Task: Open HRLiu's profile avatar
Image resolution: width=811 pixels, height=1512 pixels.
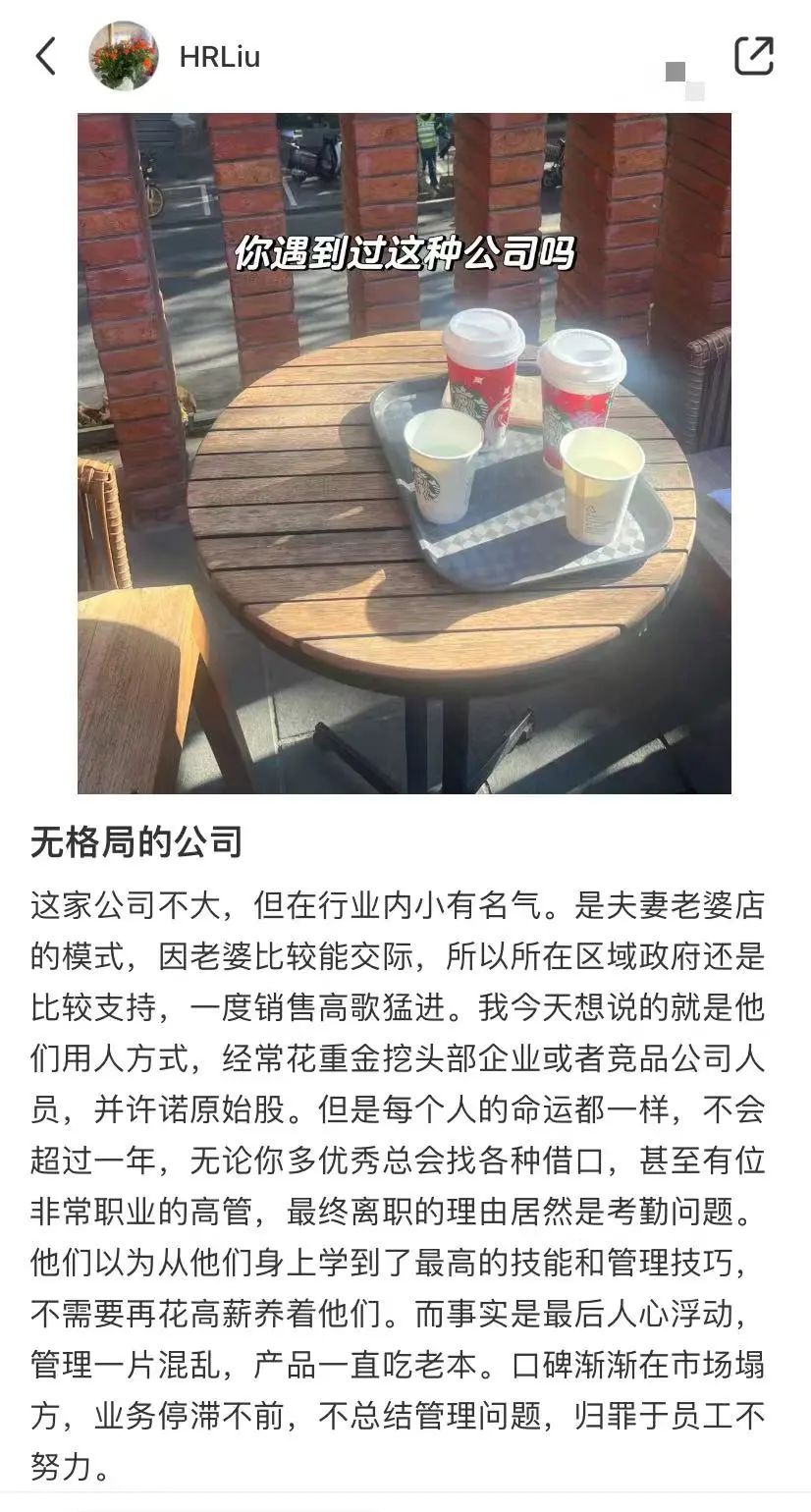Action: pos(124,56)
